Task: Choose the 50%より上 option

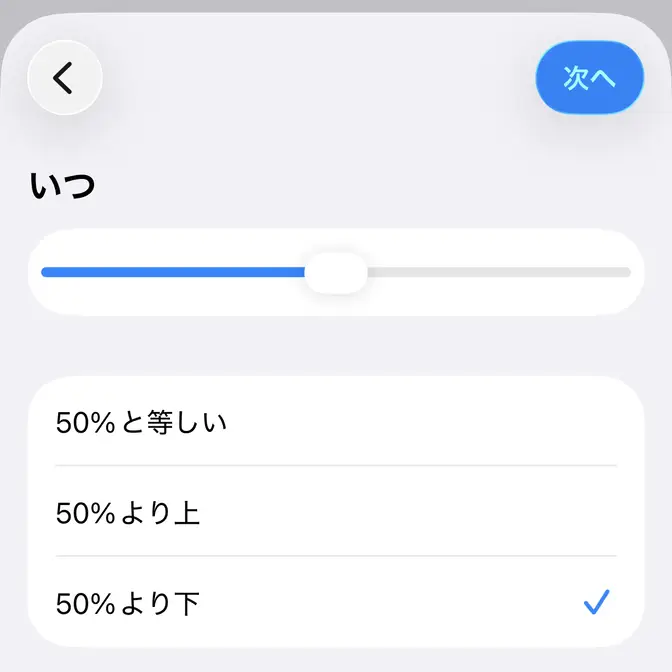Action: [x=336, y=512]
